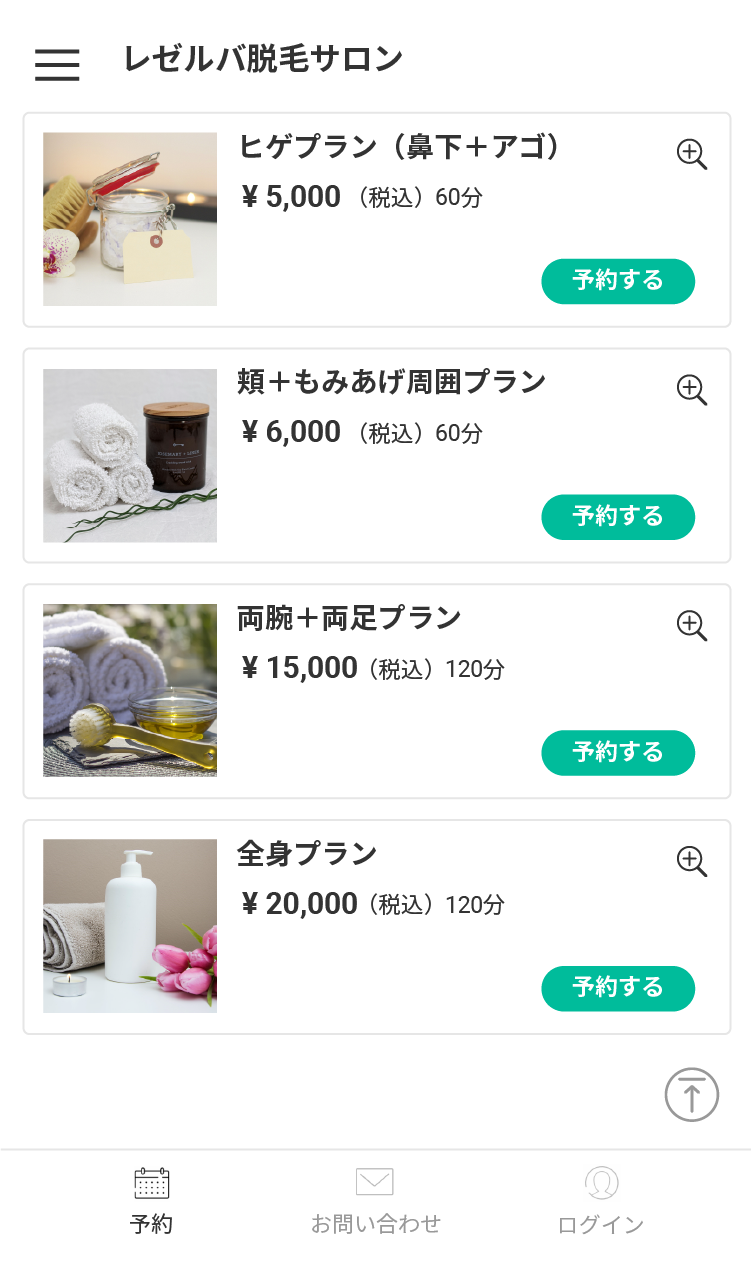Go to the お問い合わせ tab

tap(375, 1201)
